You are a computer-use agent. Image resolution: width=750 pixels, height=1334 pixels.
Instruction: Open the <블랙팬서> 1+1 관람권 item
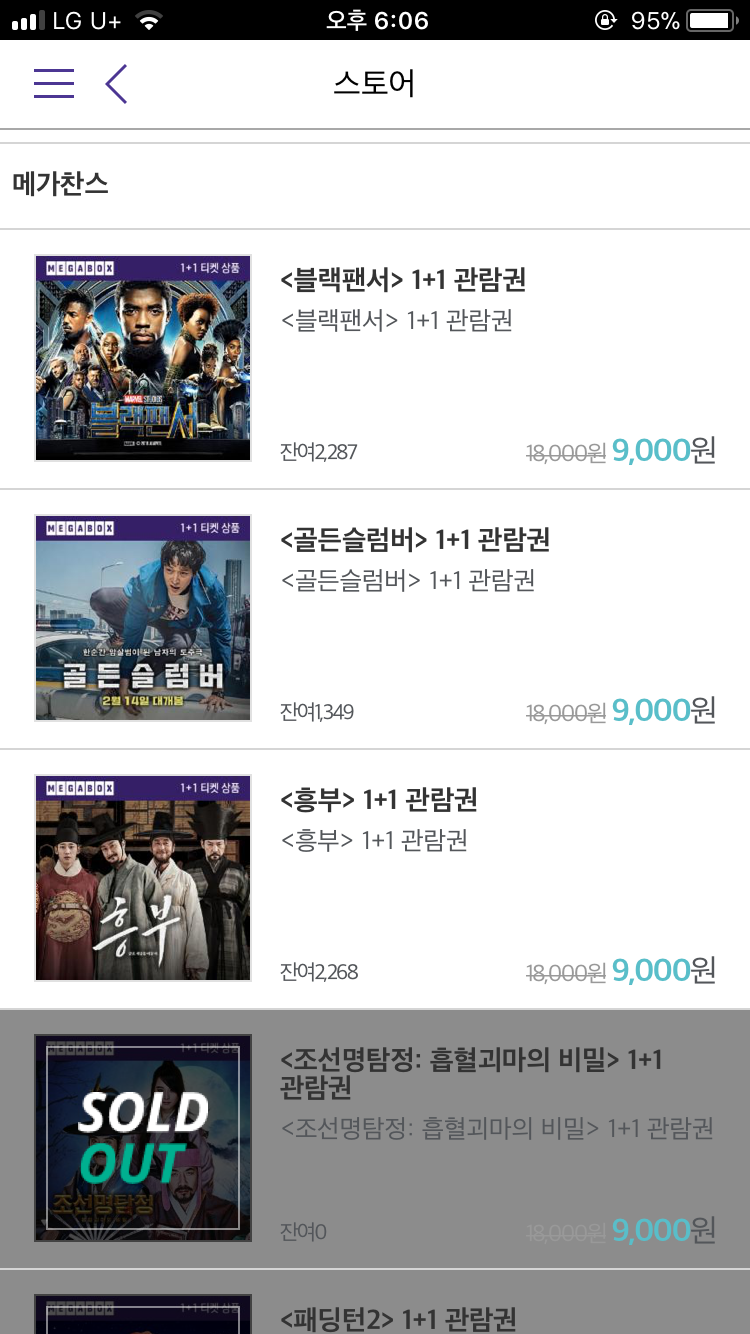pos(403,280)
